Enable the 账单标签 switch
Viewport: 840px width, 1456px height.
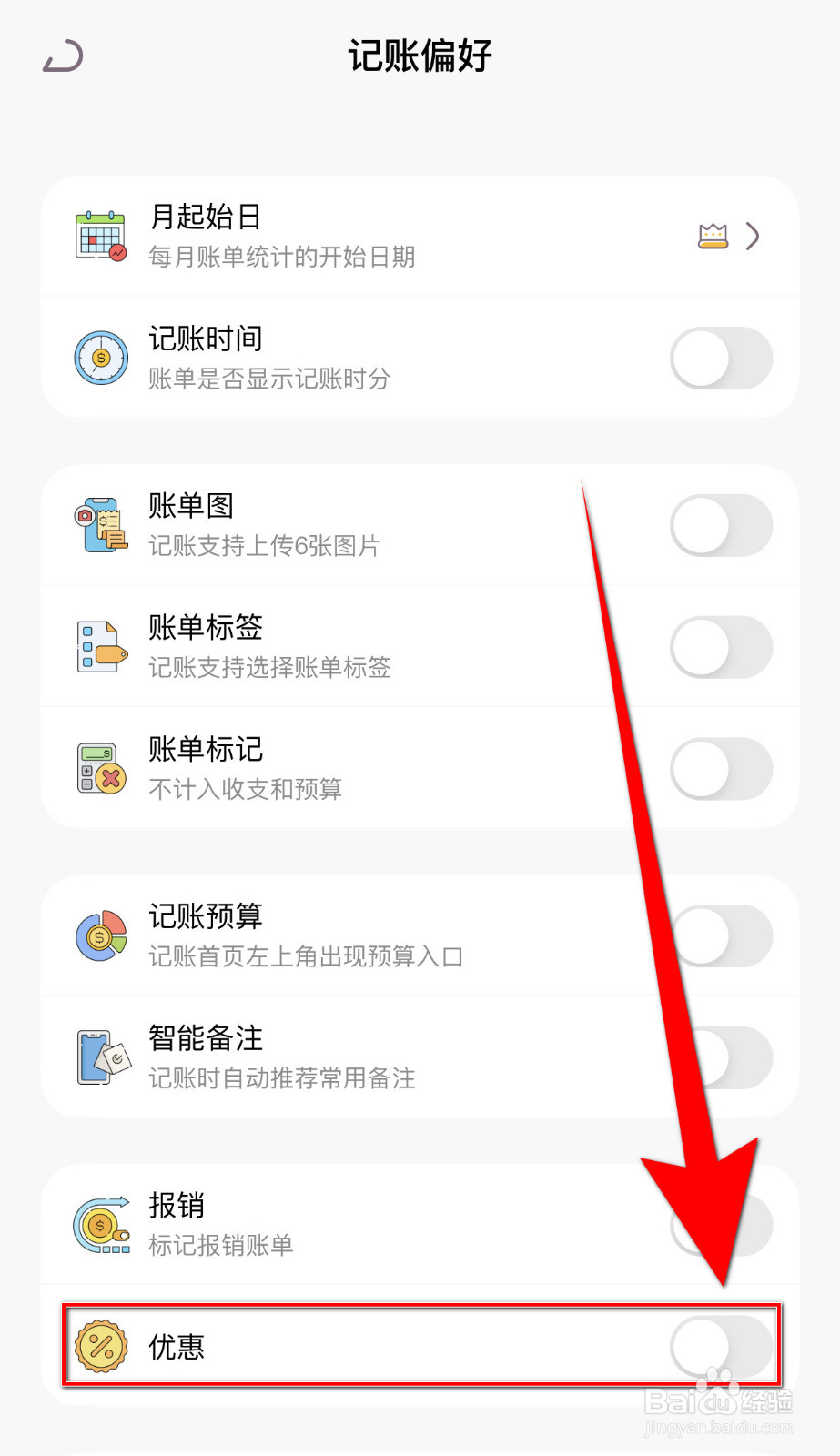click(x=721, y=646)
